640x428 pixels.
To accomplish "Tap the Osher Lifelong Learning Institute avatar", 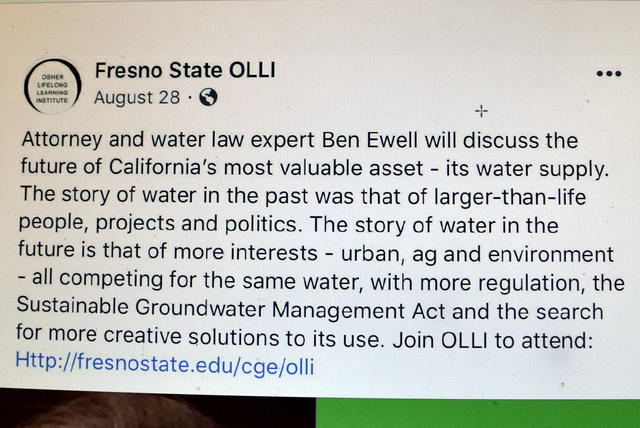I will 50,84.
